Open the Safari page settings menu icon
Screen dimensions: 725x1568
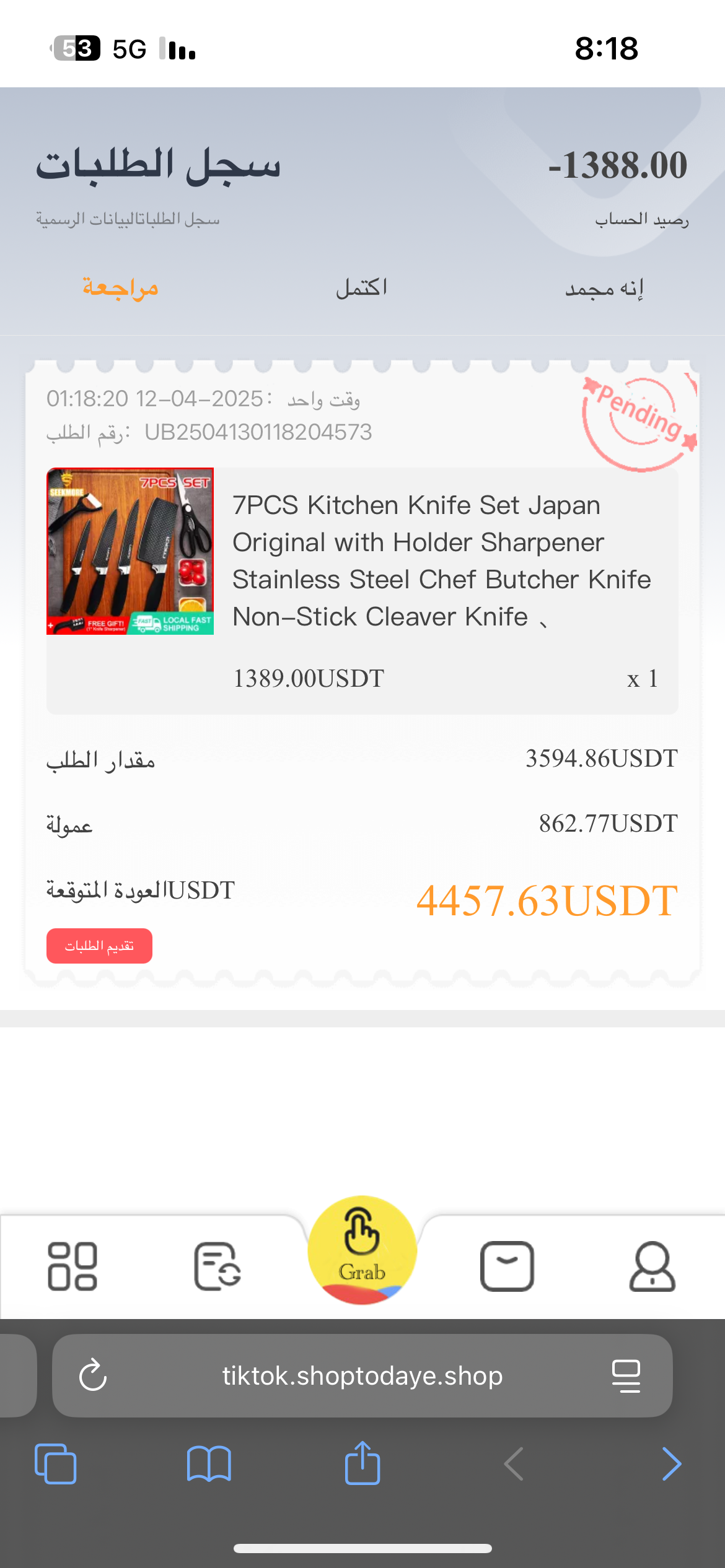click(x=626, y=1375)
